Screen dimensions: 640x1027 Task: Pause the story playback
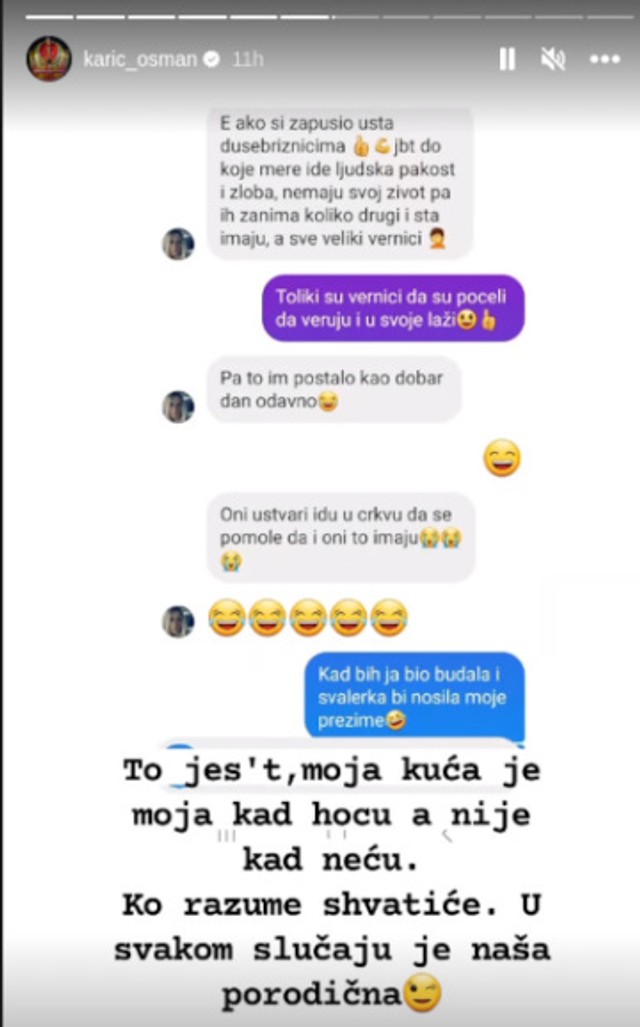[507, 60]
